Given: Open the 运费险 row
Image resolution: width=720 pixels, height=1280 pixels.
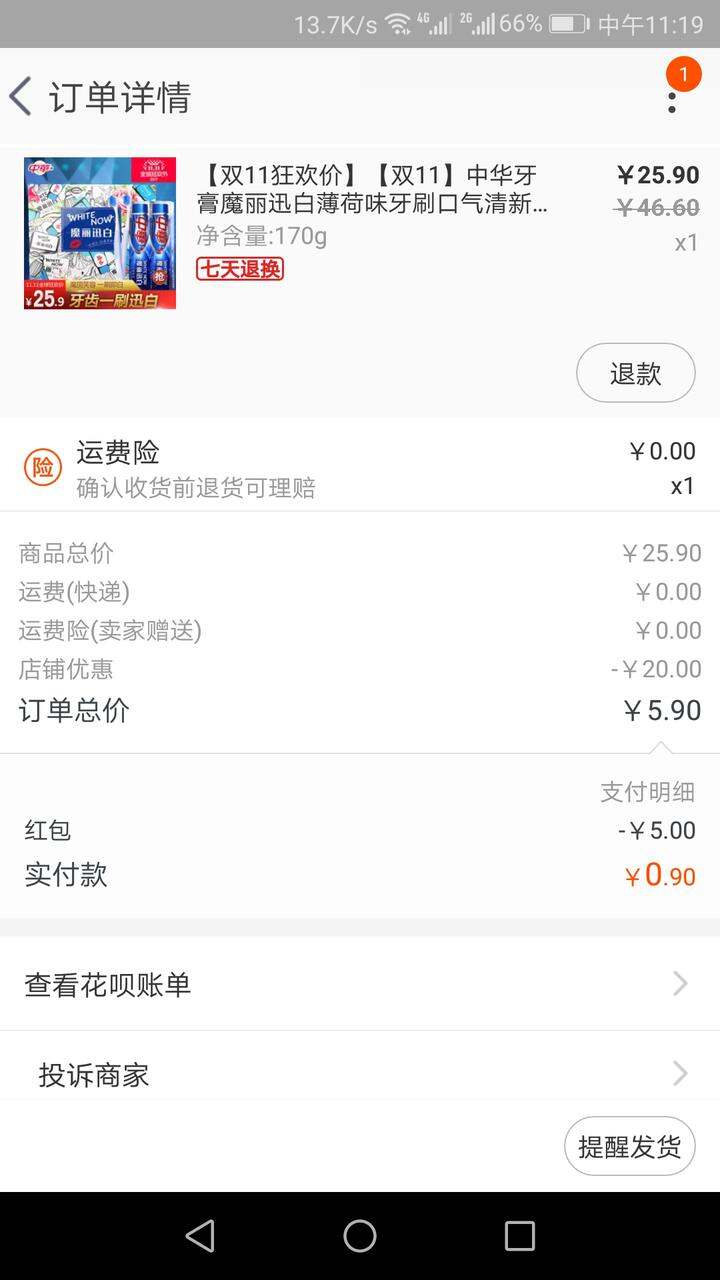Looking at the screenshot, I should [360, 466].
